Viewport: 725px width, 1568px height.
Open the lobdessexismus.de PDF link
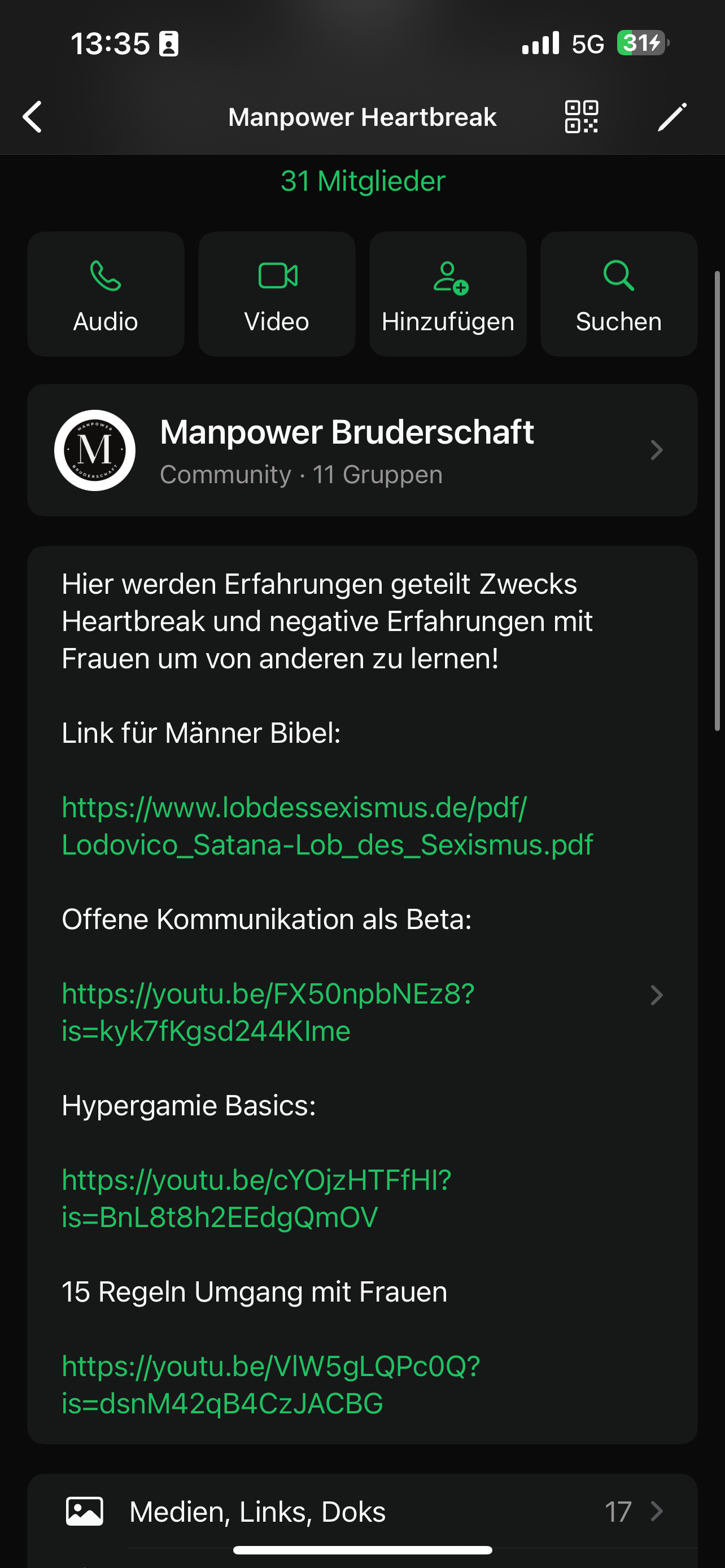pos(327,826)
